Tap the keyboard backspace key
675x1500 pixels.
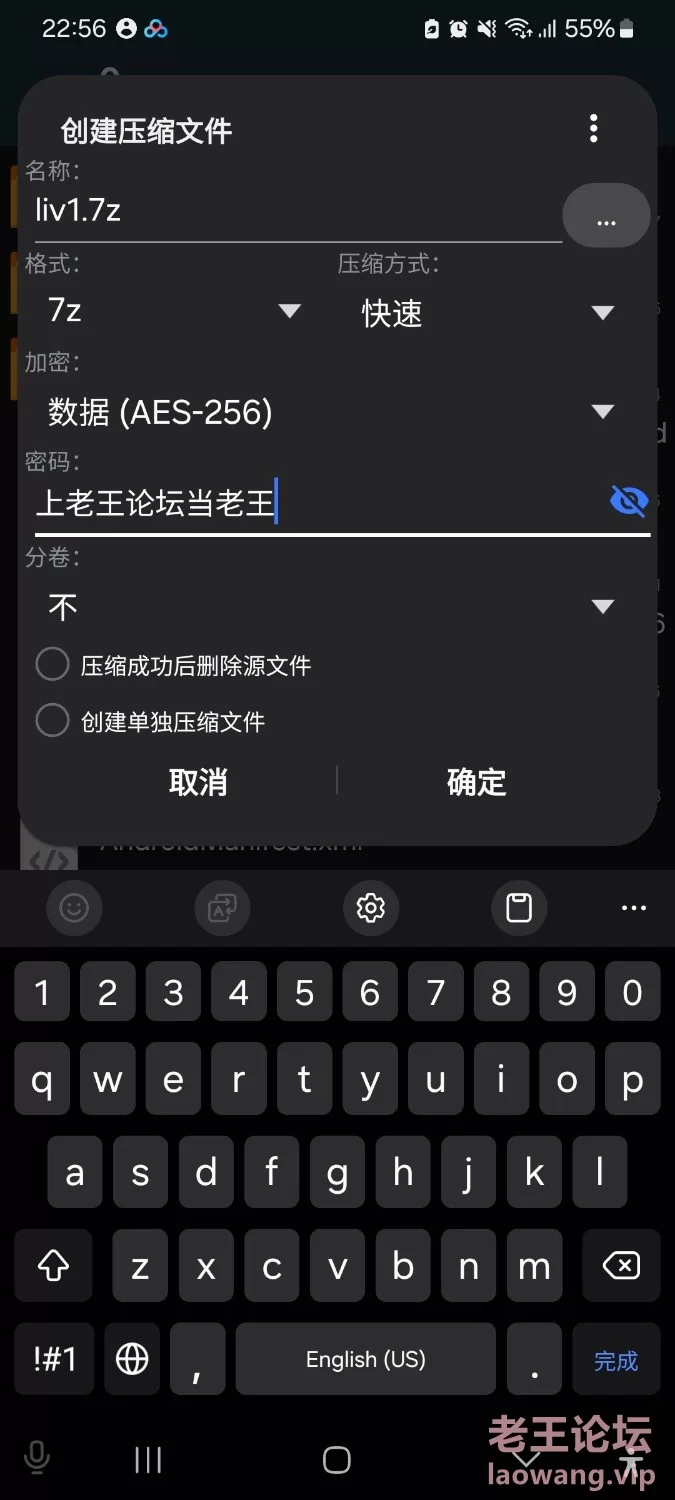coord(621,1266)
